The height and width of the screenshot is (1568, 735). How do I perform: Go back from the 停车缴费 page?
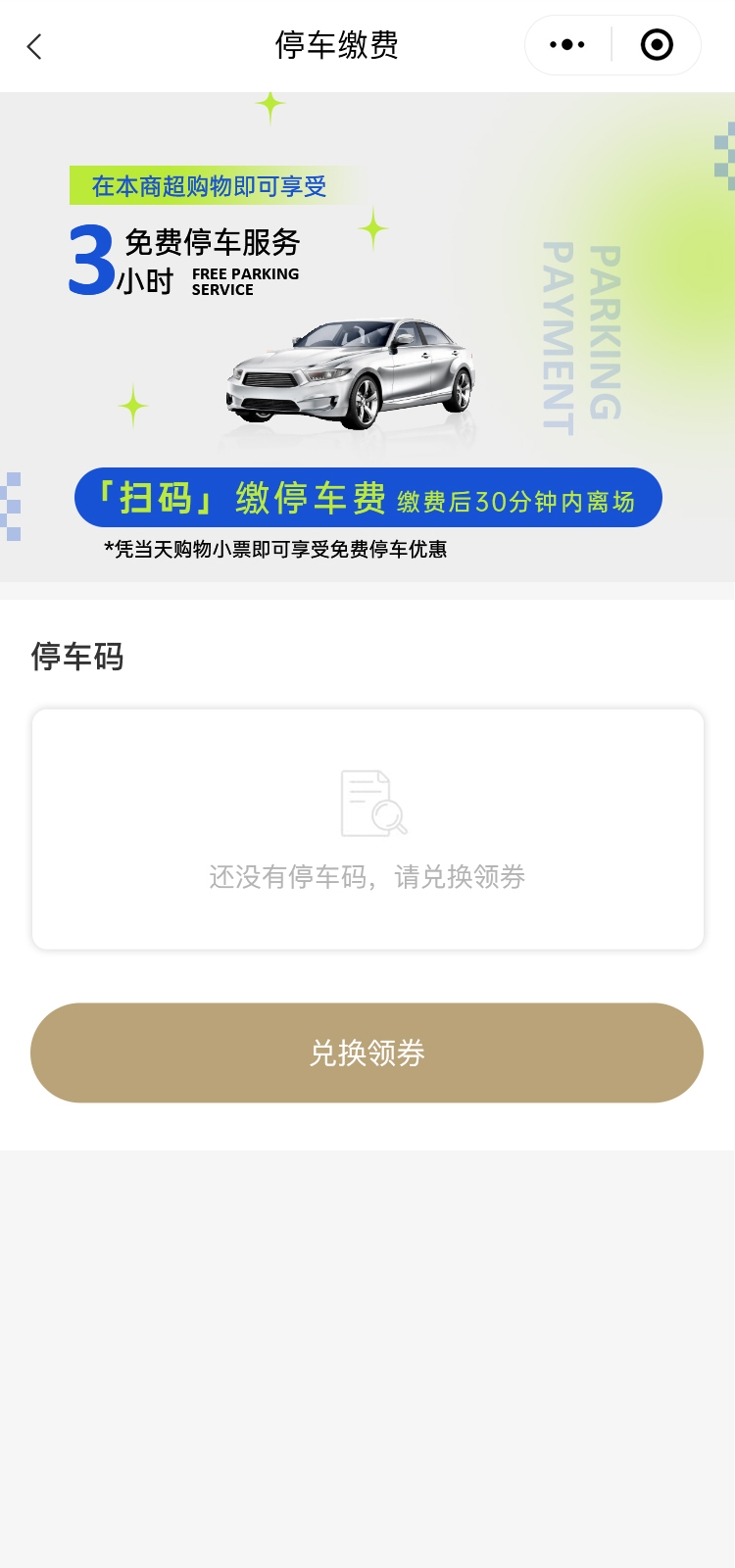click(35, 46)
